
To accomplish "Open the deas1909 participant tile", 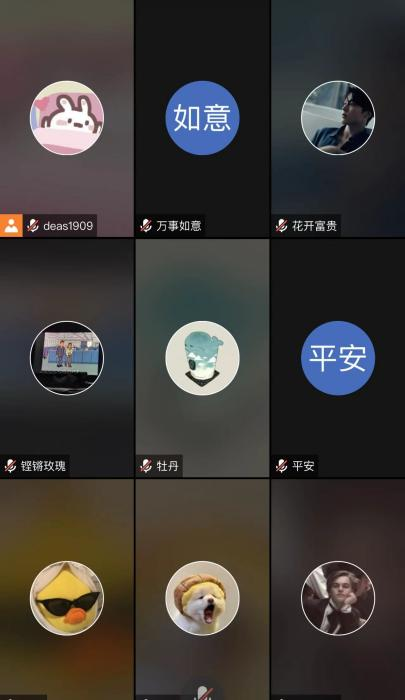I will [67, 118].
